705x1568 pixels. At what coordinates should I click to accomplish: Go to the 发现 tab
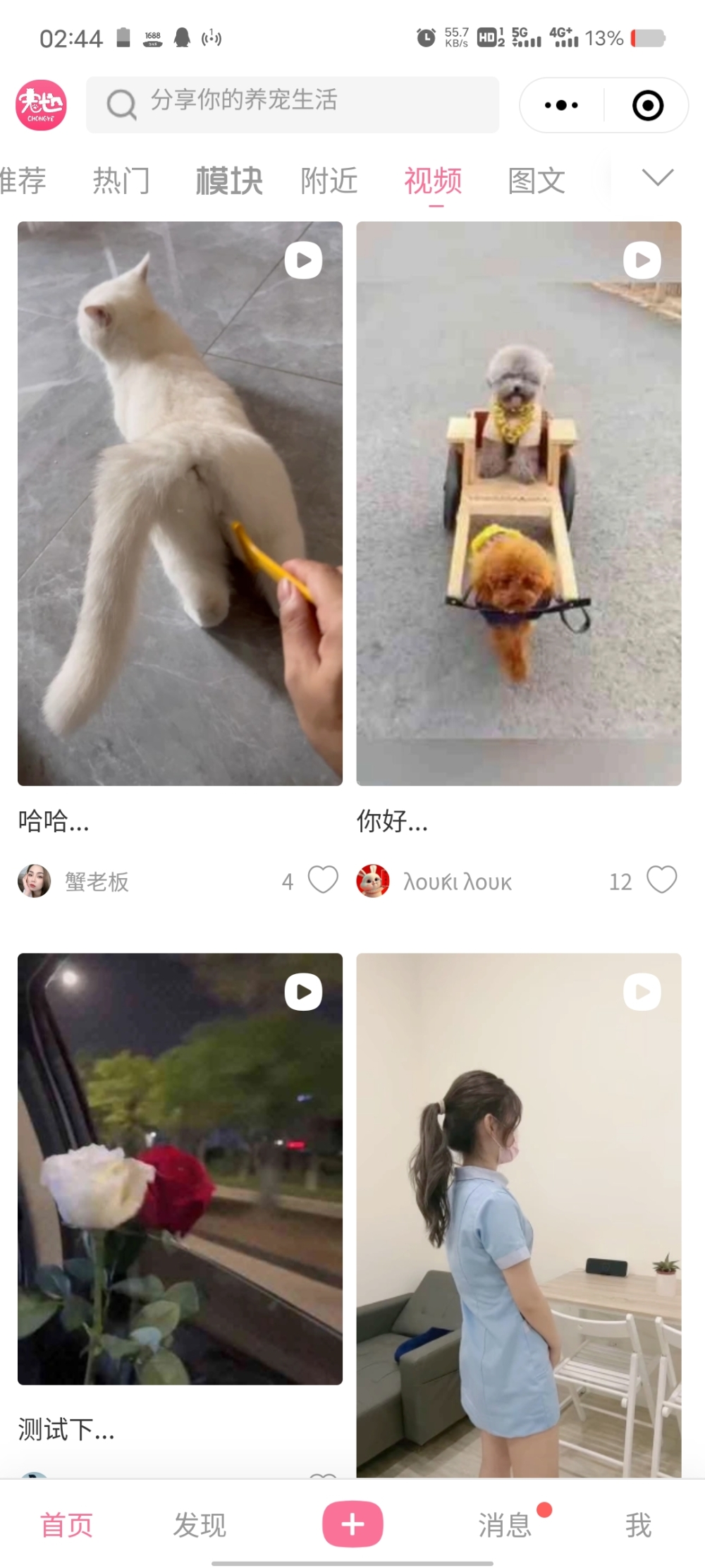[200, 1525]
